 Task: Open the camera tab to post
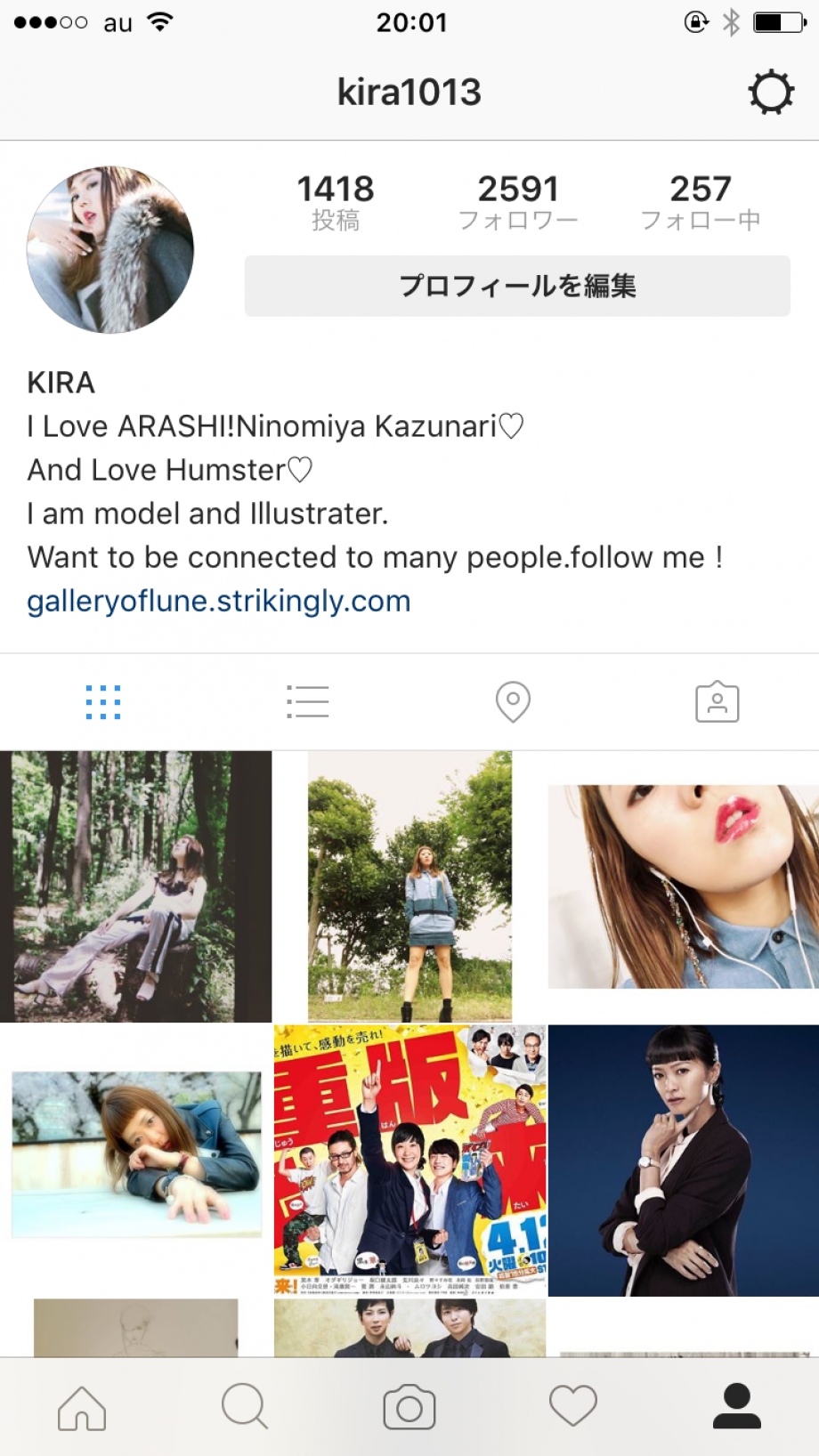pos(409,1407)
